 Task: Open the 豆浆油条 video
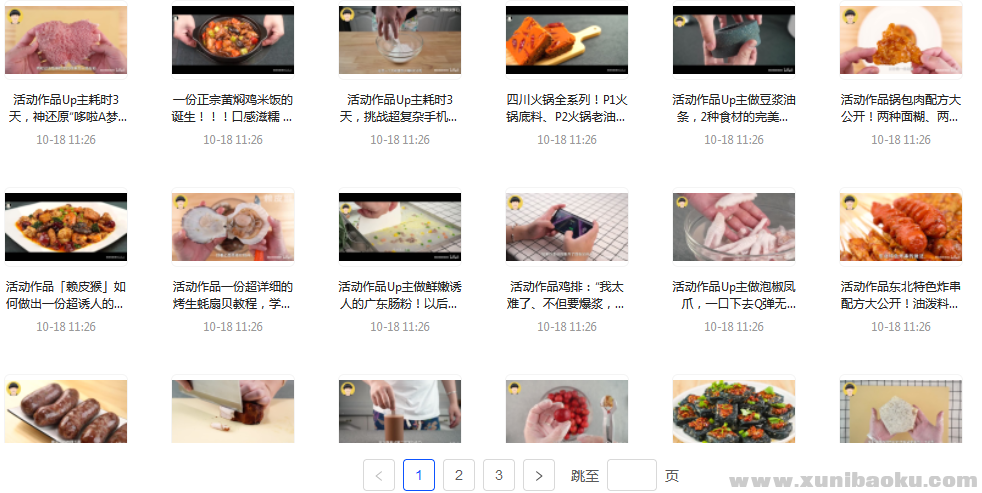(733, 41)
